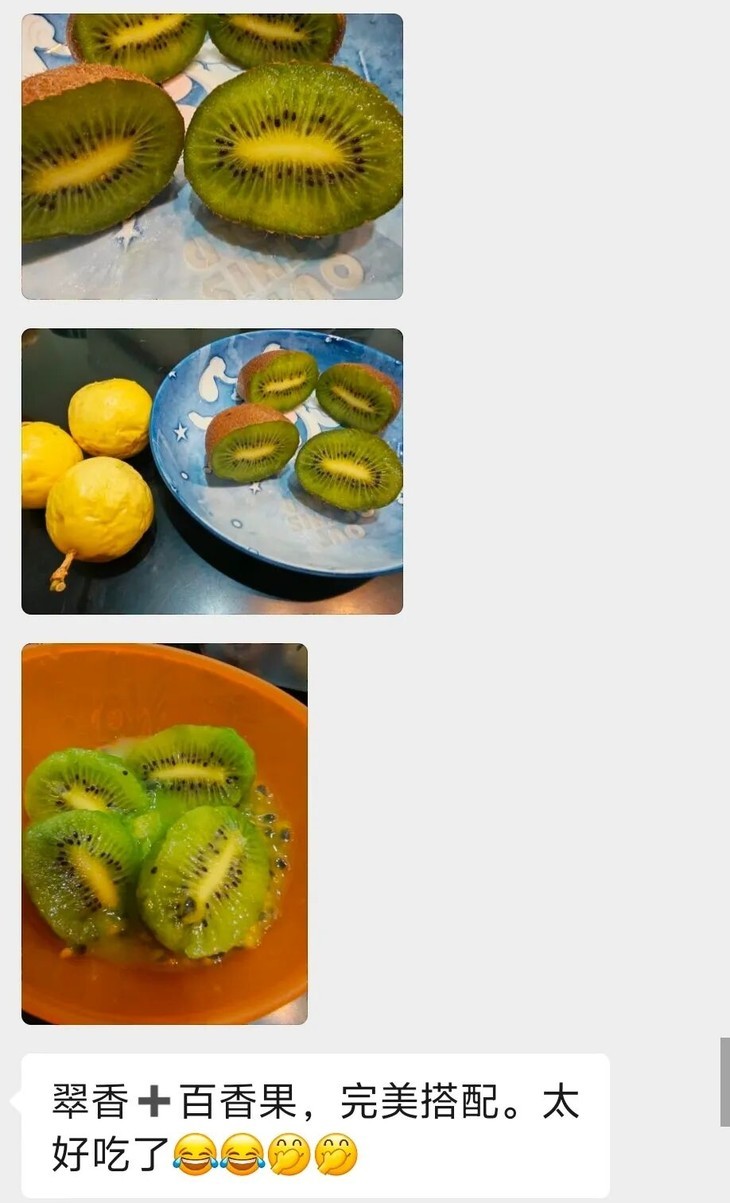Open the photo of kiwi in orange bowl

point(165,834)
